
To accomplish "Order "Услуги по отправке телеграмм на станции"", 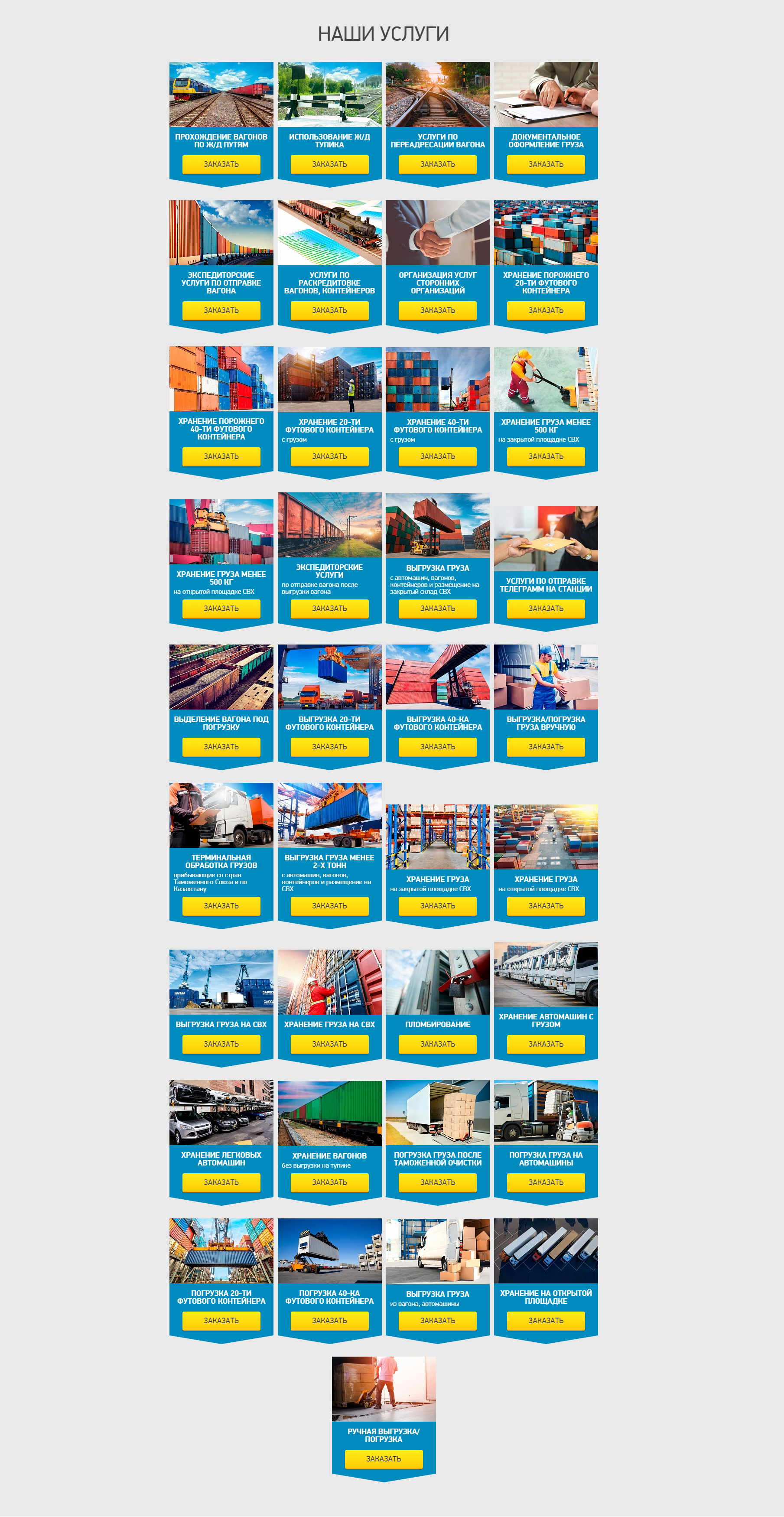I will [x=546, y=609].
